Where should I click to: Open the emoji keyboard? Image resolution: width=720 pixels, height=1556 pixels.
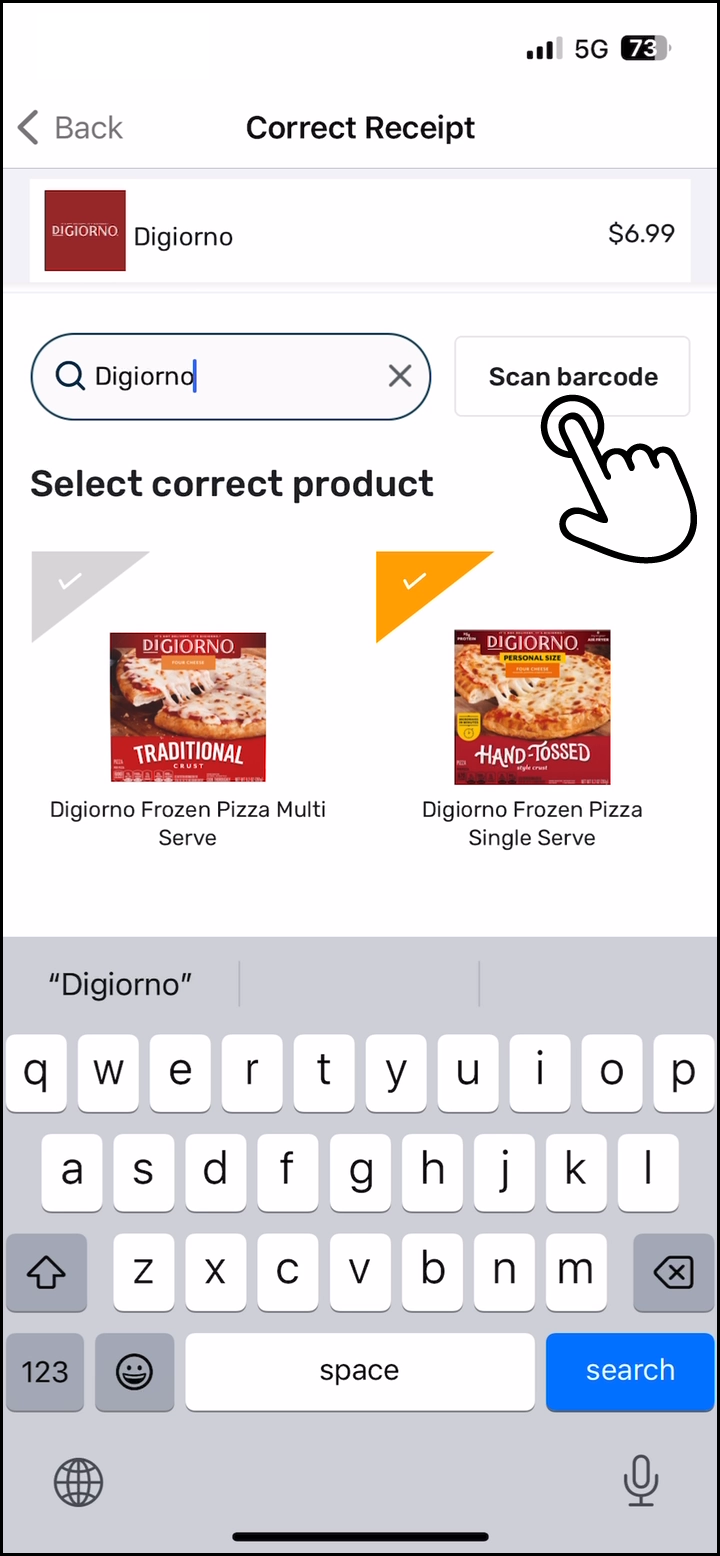134,1371
